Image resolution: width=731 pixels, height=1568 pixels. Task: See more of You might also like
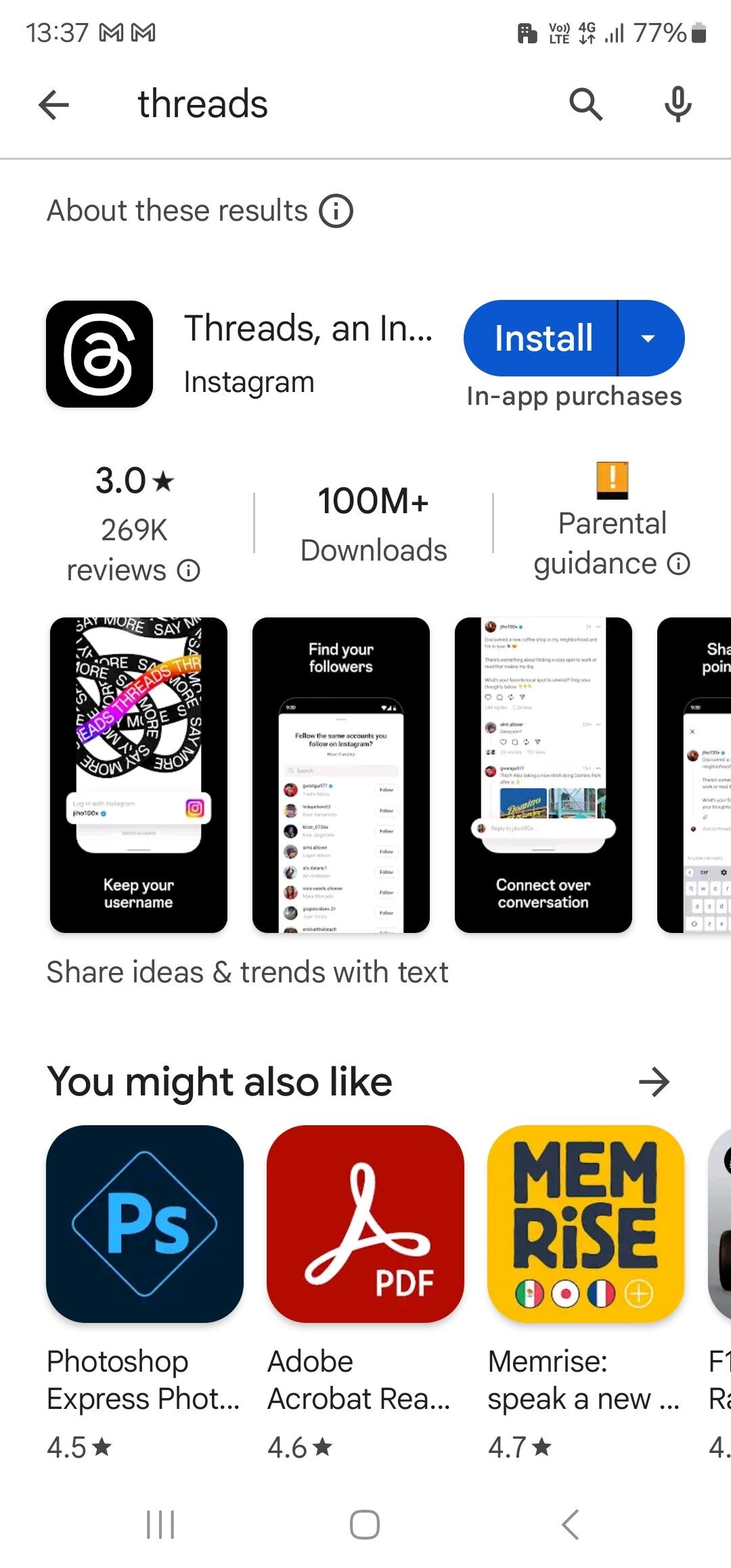(654, 1082)
